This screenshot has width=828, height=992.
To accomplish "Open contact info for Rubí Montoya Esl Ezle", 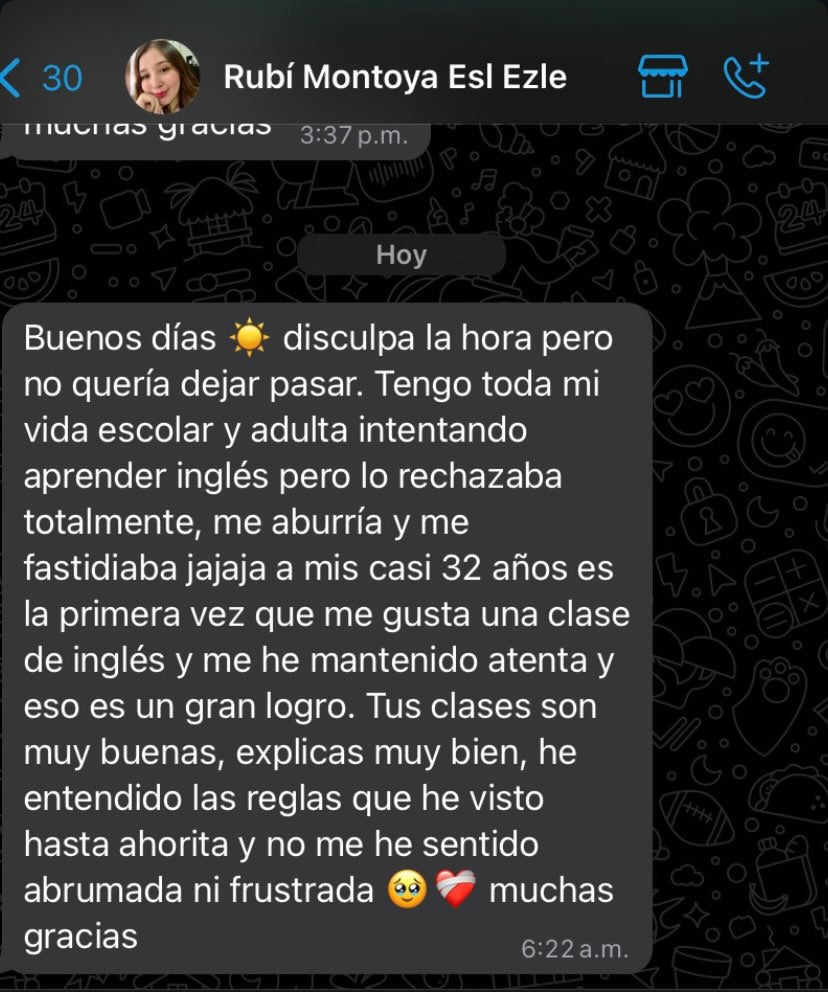I will tap(395, 77).
